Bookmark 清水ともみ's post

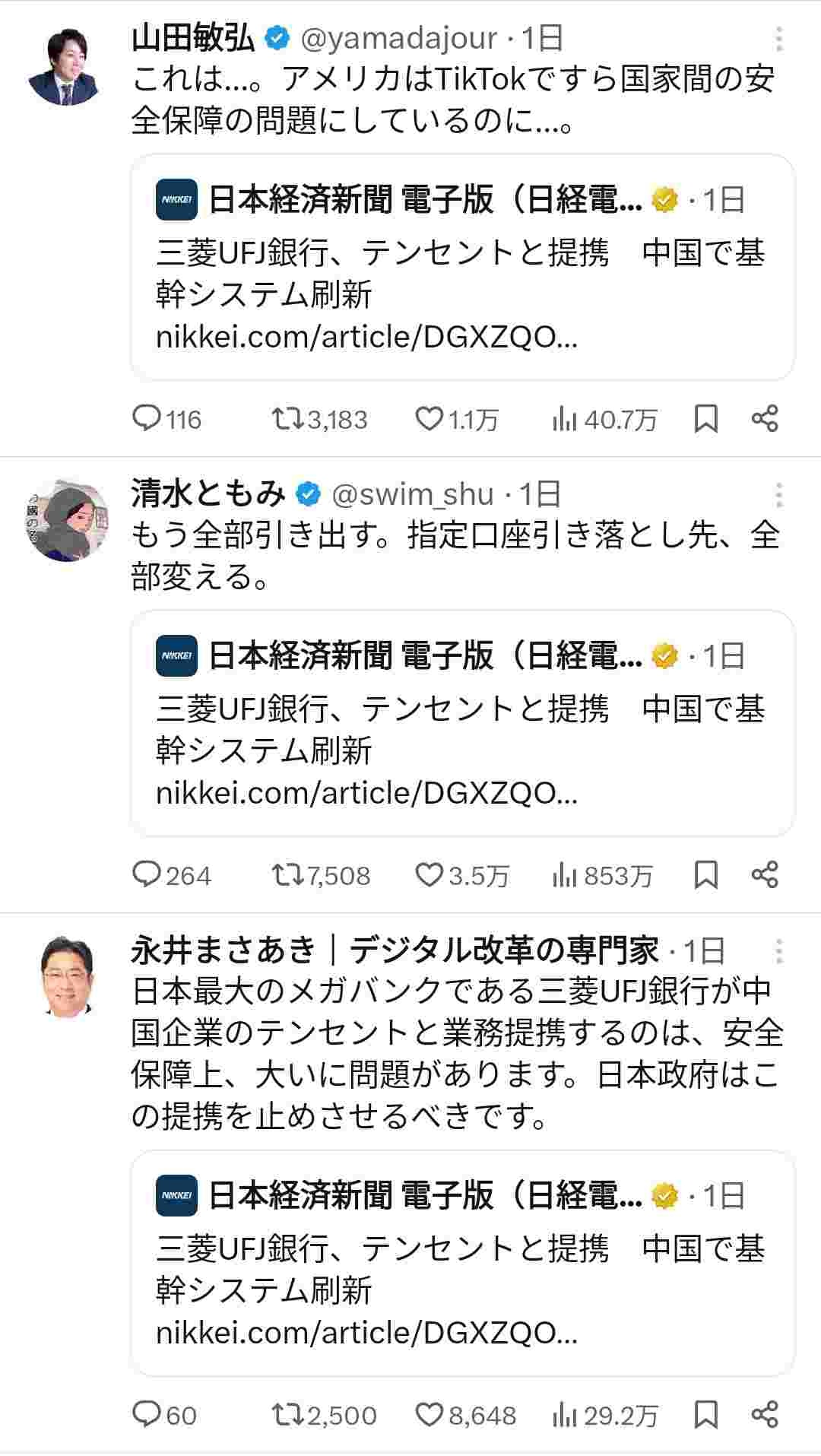706,875
